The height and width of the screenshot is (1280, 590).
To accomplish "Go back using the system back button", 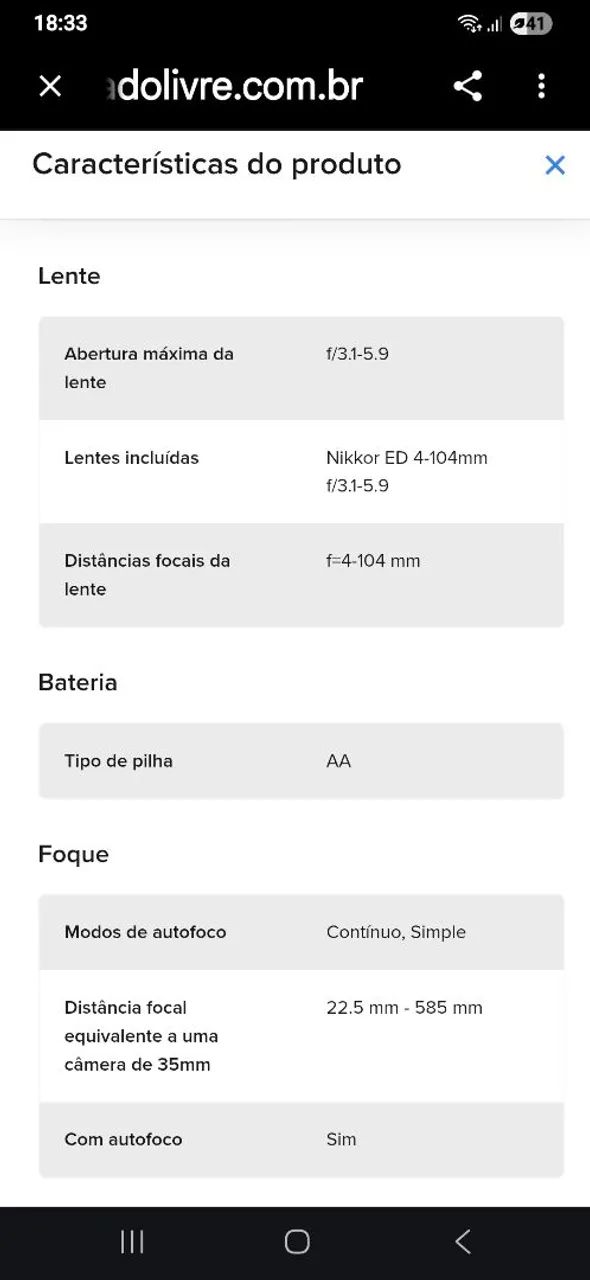I will pyautogui.click(x=462, y=1242).
